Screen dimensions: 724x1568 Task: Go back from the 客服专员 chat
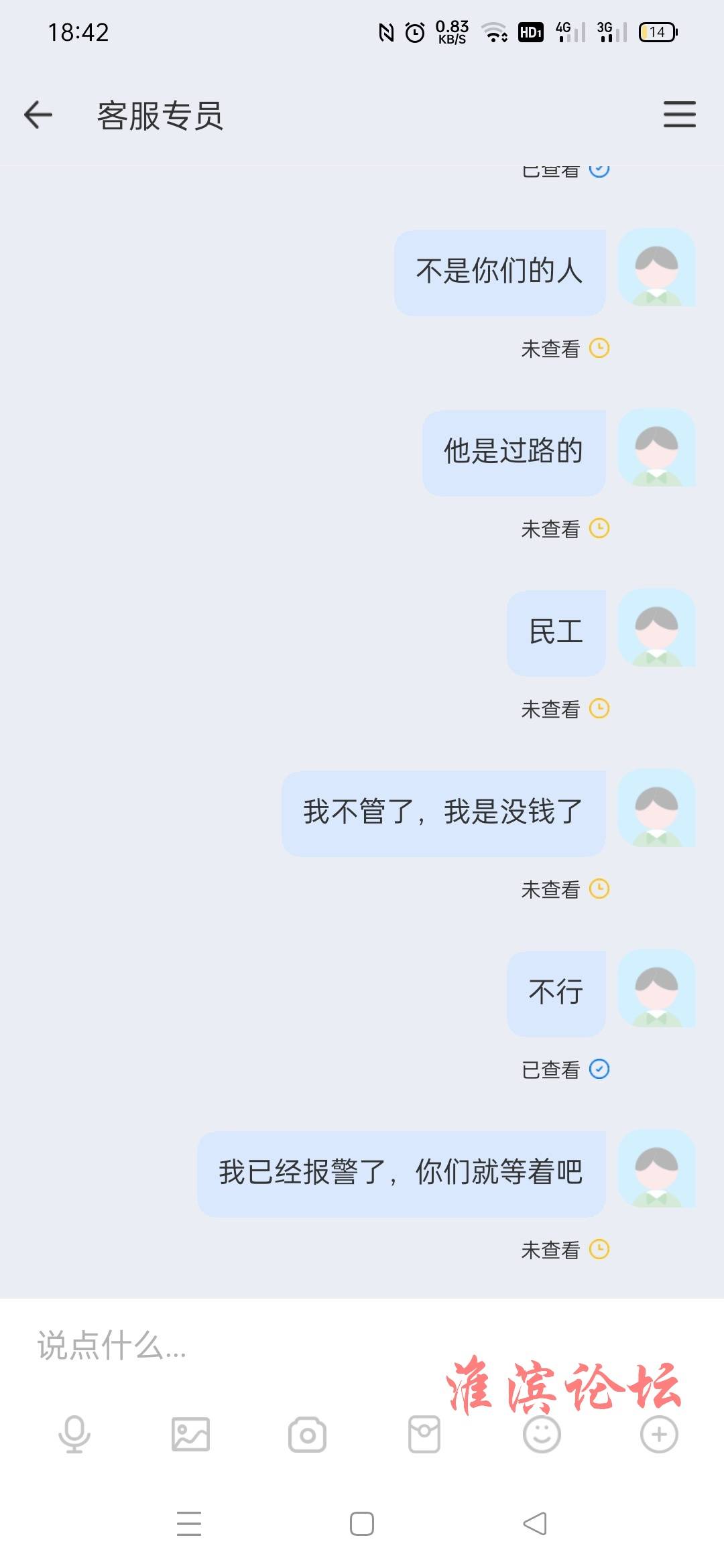pos(38,115)
